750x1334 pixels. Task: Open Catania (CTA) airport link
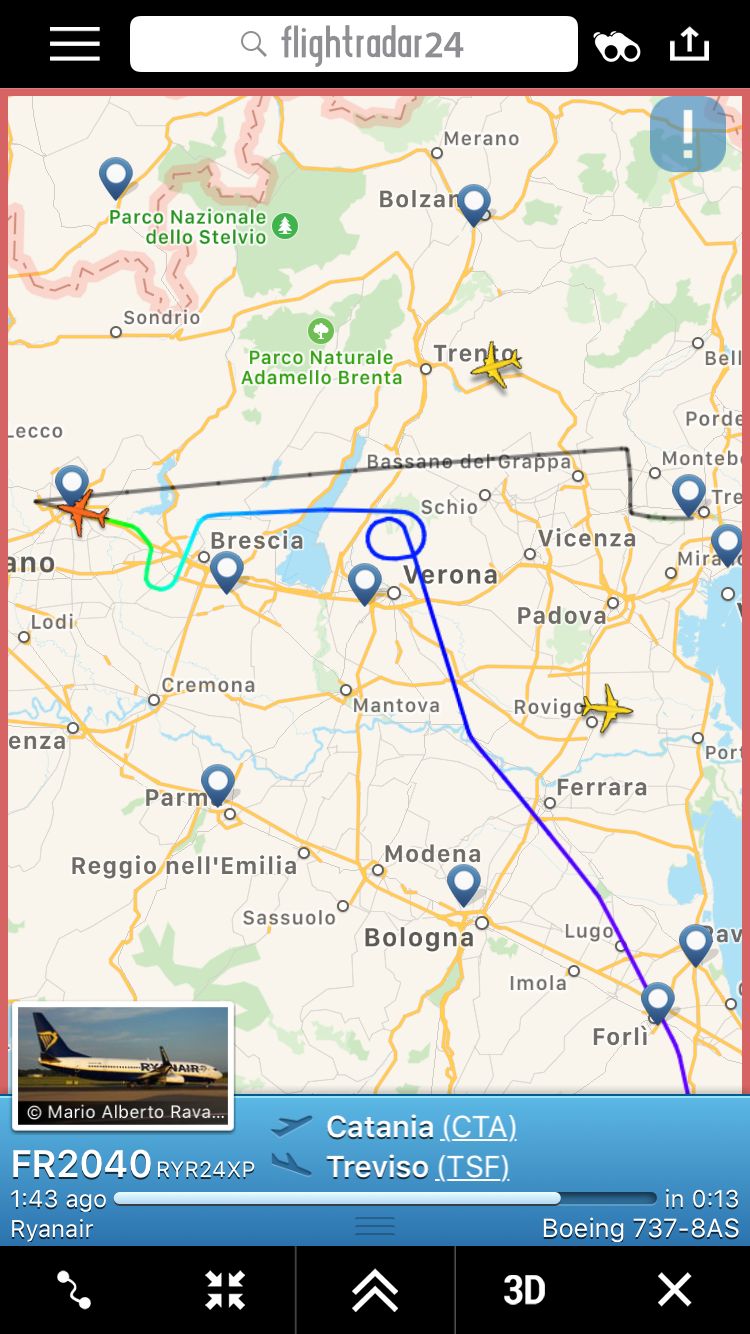[x=479, y=1127]
